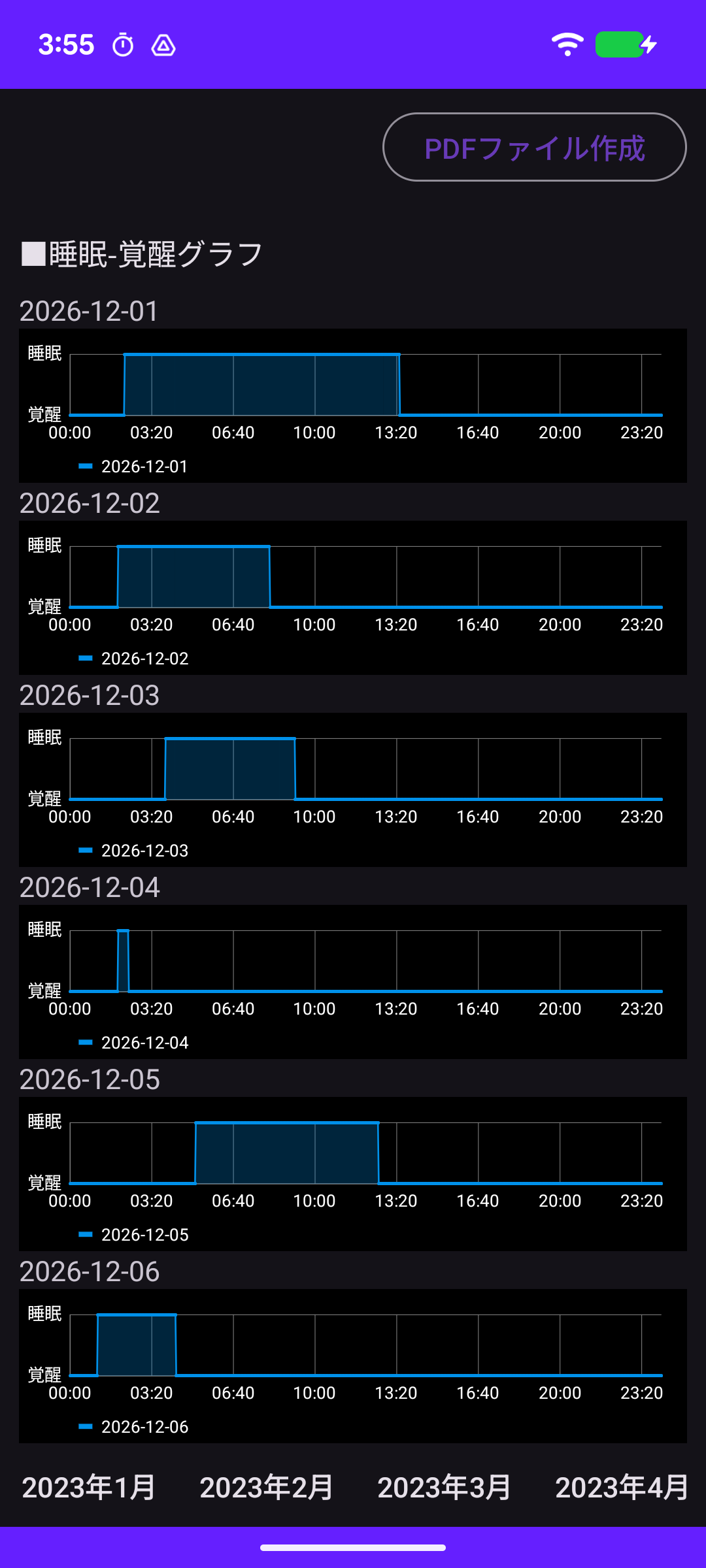
Task: Select the 2023年2月 month tab
Action: click(267, 1488)
